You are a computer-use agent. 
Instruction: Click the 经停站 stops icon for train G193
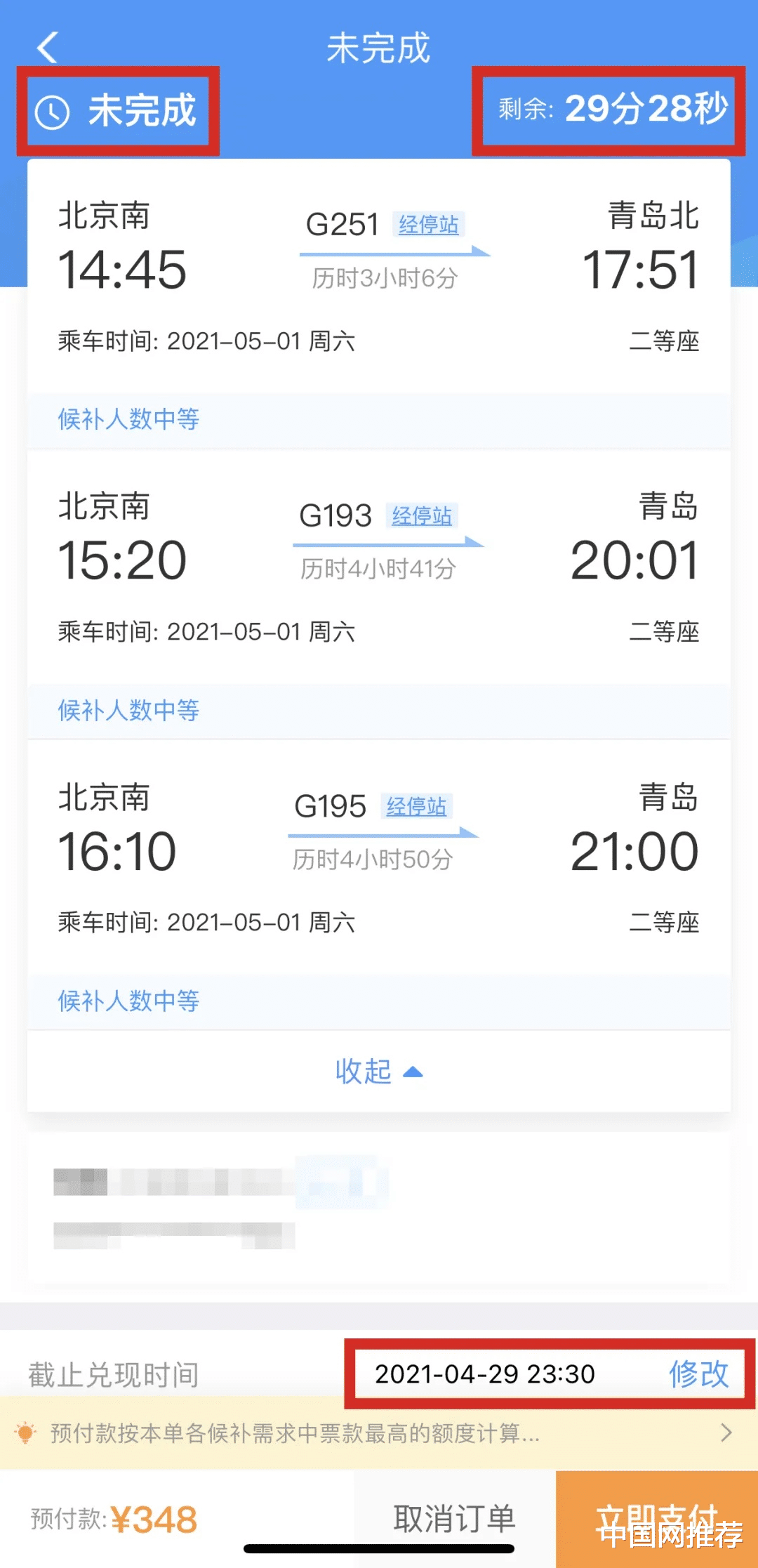coord(421,518)
